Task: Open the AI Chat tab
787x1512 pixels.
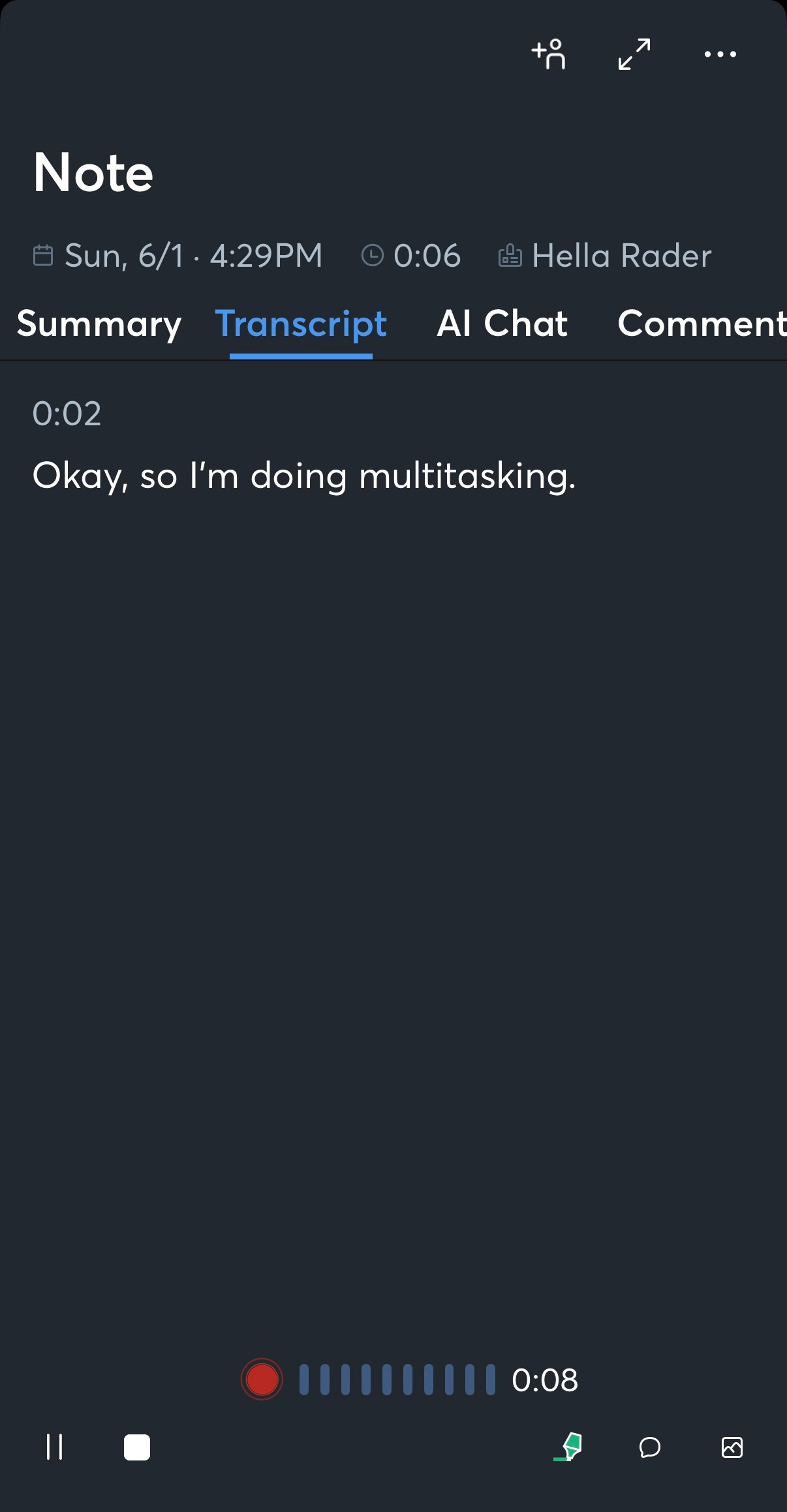Action: pyautogui.click(x=502, y=324)
